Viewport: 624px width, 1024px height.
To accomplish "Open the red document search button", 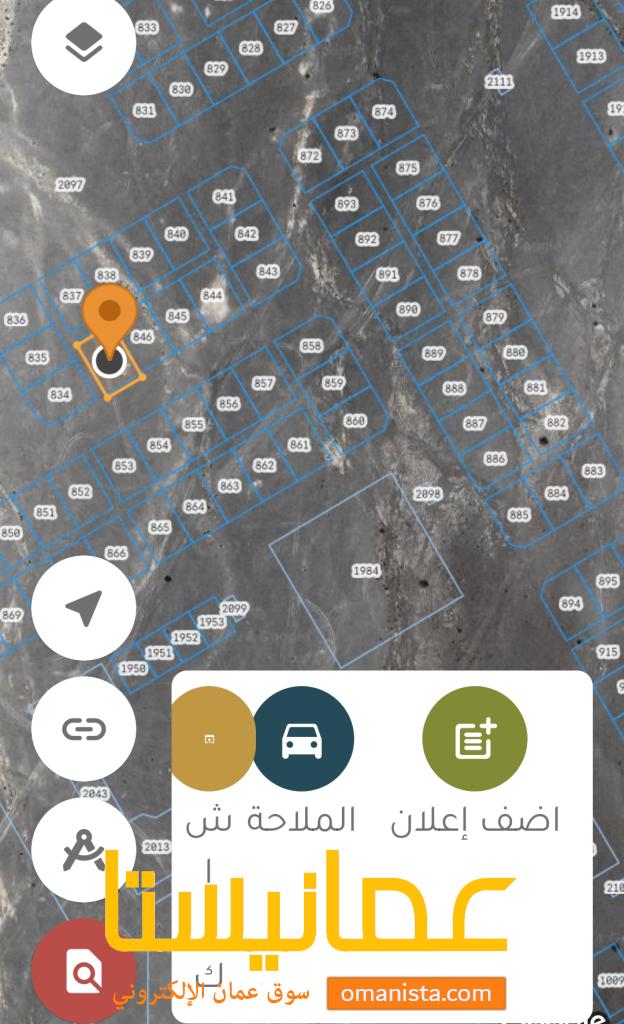I will [x=84, y=969].
